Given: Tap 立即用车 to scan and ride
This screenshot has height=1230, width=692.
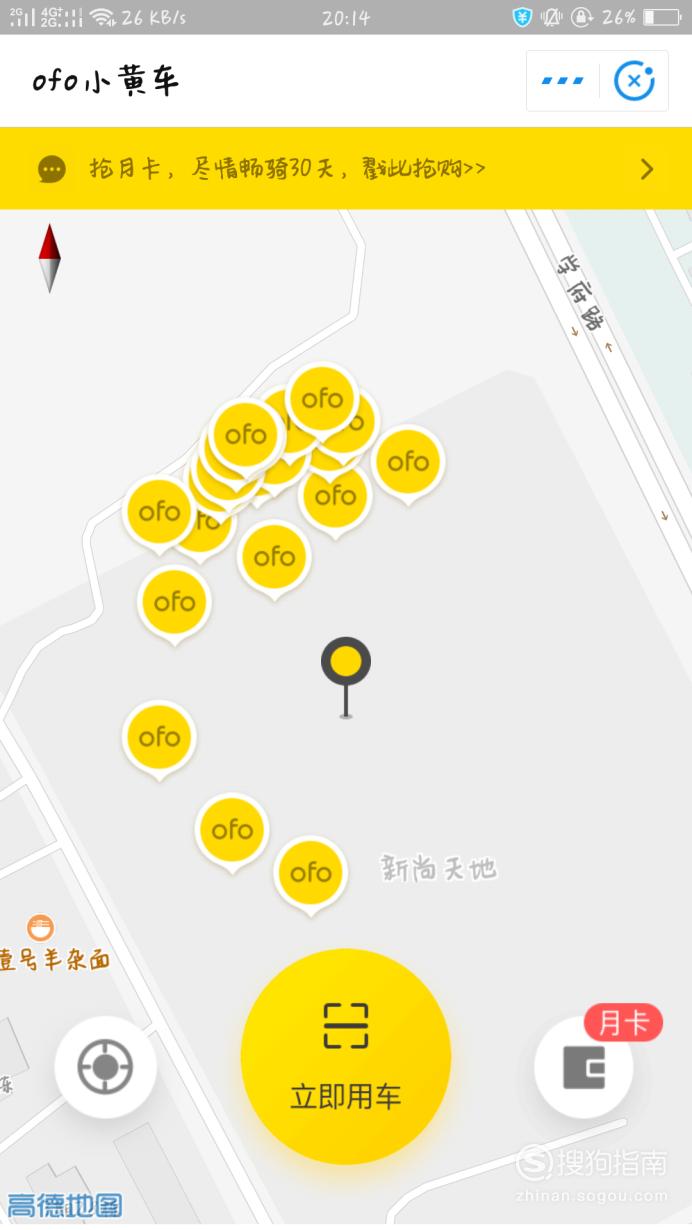Looking at the screenshot, I should (x=346, y=1056).
